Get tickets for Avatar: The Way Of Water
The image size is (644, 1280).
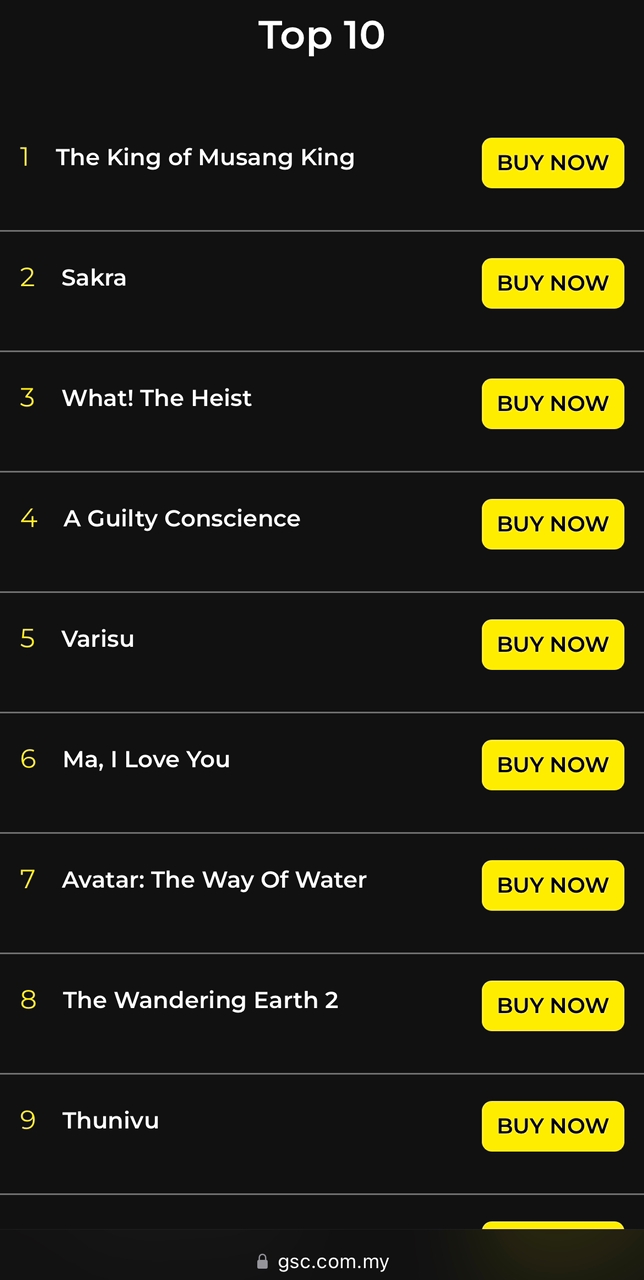coord(552,885)
